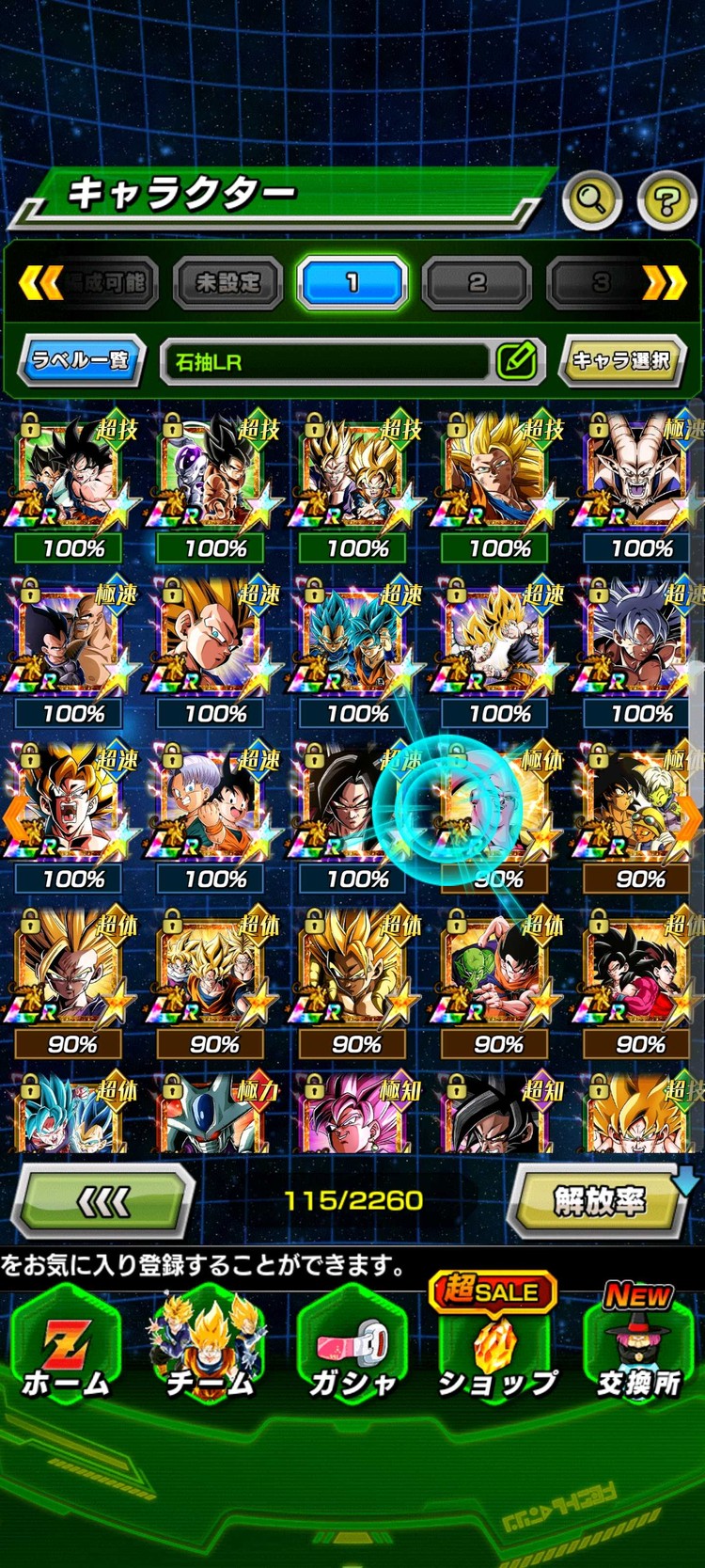Switch to the 未設定 tab
The height and width of the screenshot is (1568, 705).
pos(227,282)
